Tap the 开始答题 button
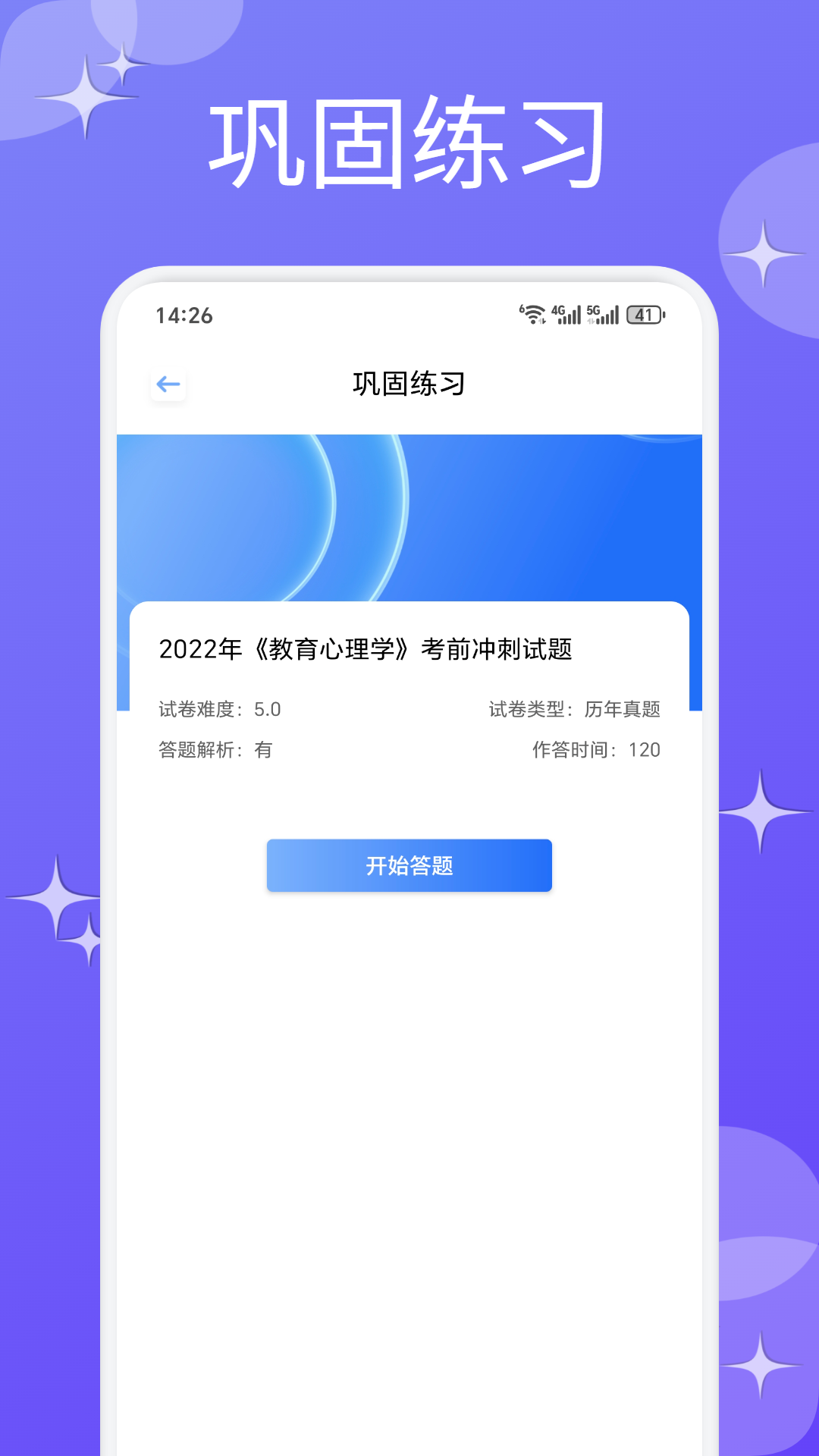This screenshot has width=819, height=1456. tap(409, 865)
